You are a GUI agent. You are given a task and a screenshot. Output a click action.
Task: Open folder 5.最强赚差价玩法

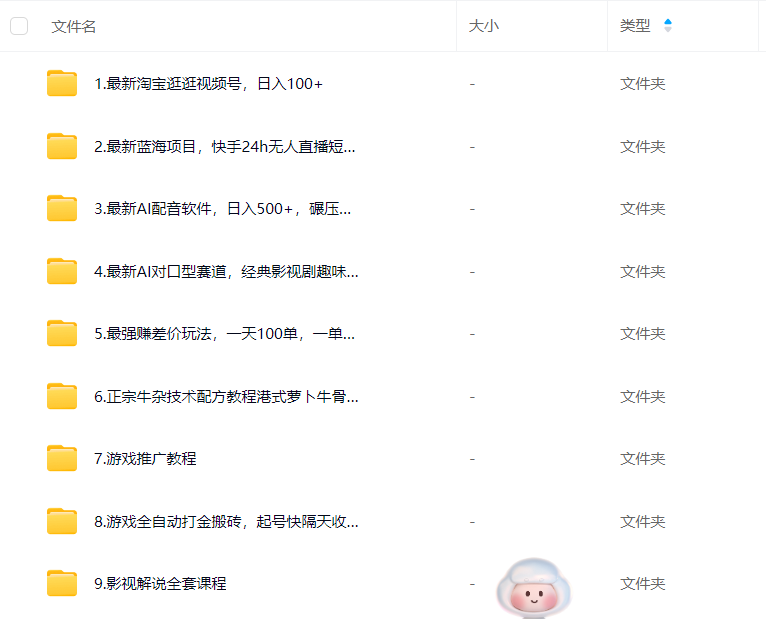coord(224,334)
